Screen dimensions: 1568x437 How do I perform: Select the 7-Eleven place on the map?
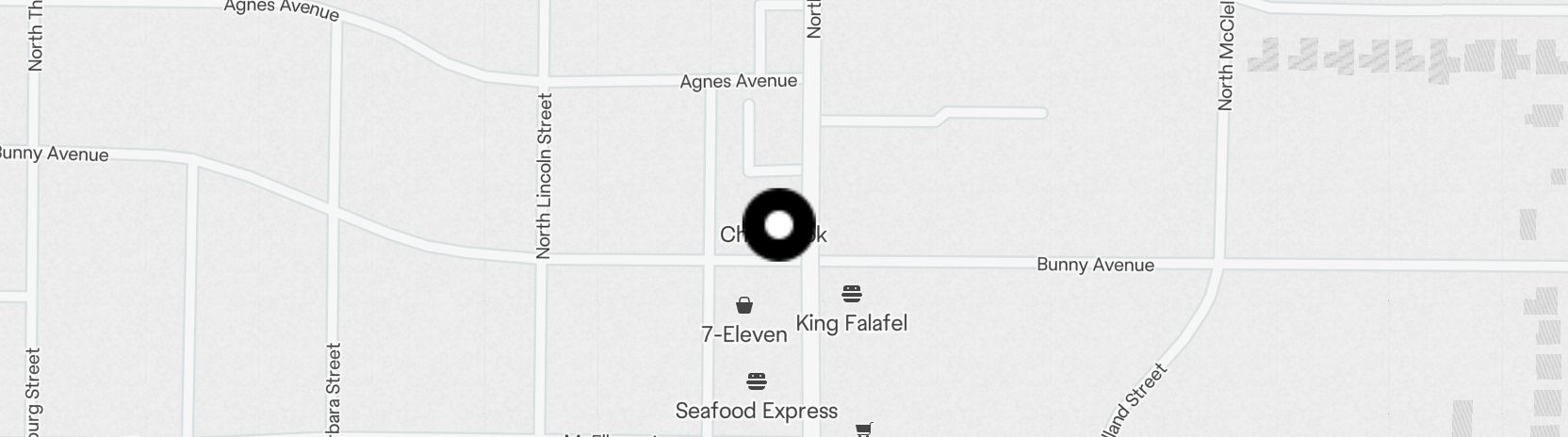click(x=744, y=306)
